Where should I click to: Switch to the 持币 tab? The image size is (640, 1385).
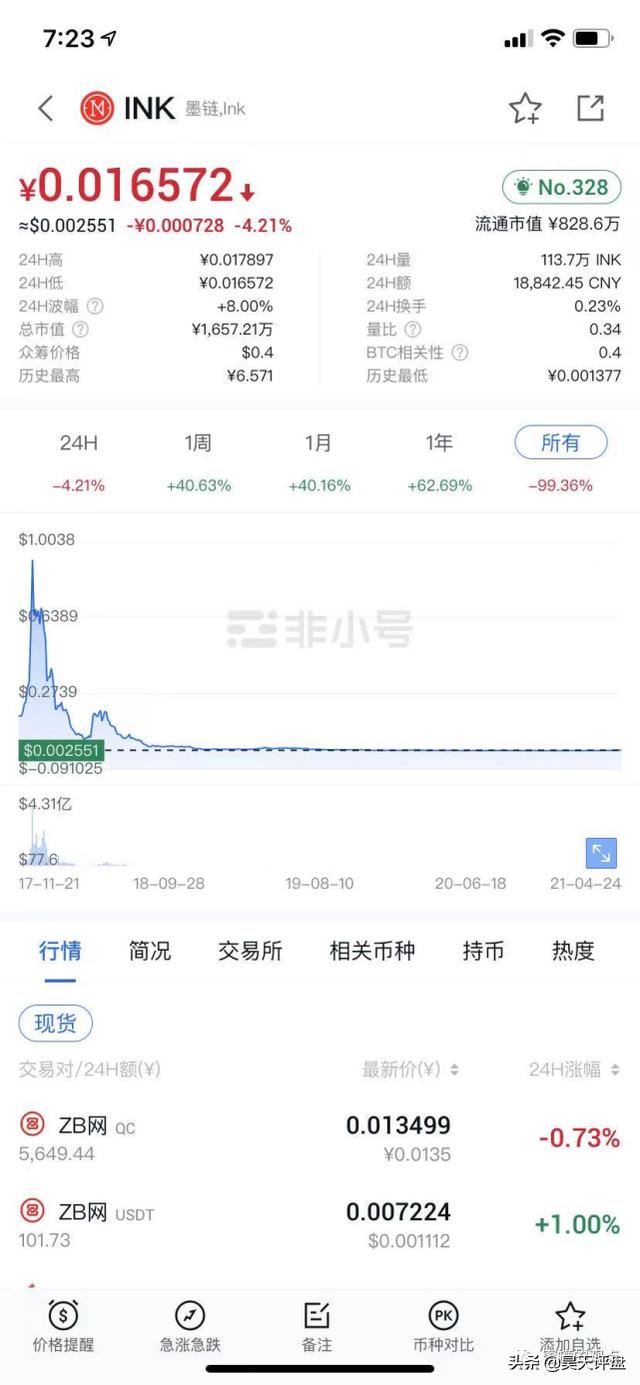click(483, 951)
